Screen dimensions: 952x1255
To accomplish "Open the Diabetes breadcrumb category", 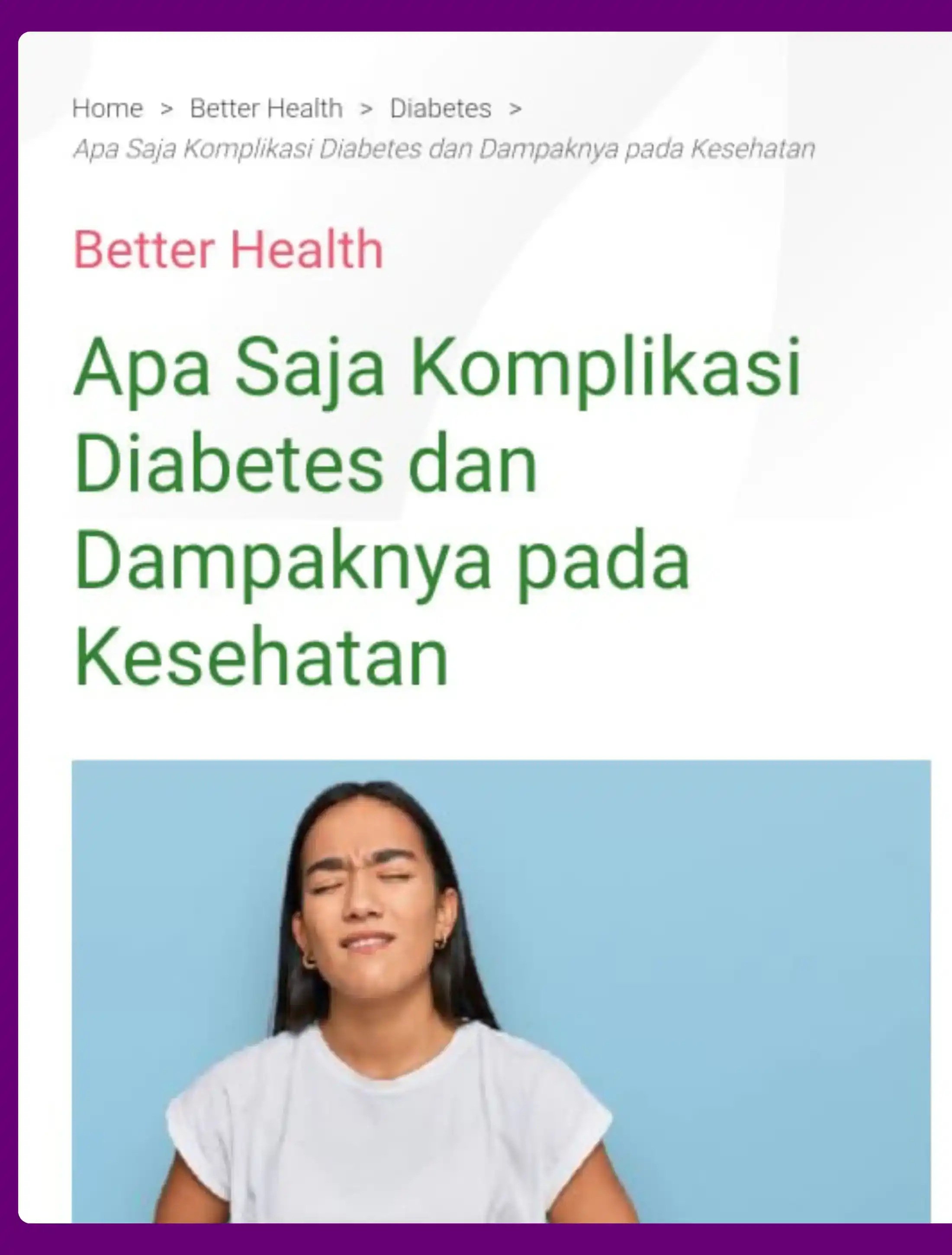I will [440, 108].
